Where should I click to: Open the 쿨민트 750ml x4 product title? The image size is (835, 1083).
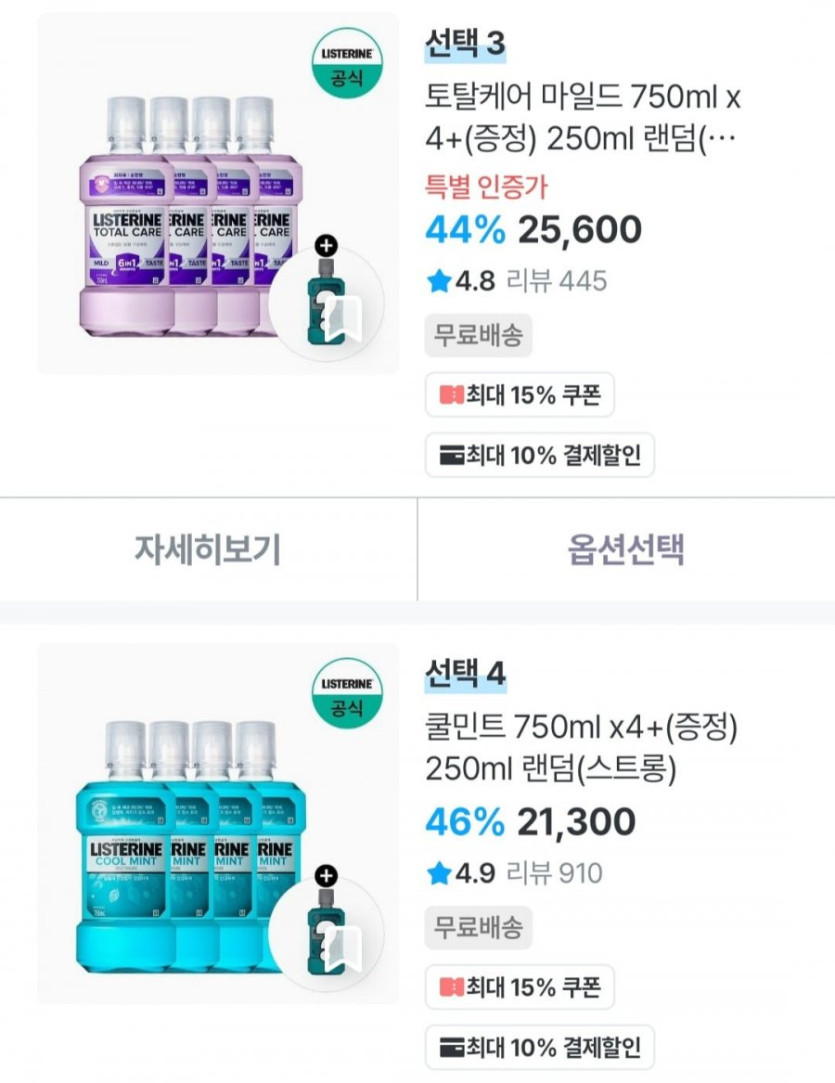(x=582, y=746)
